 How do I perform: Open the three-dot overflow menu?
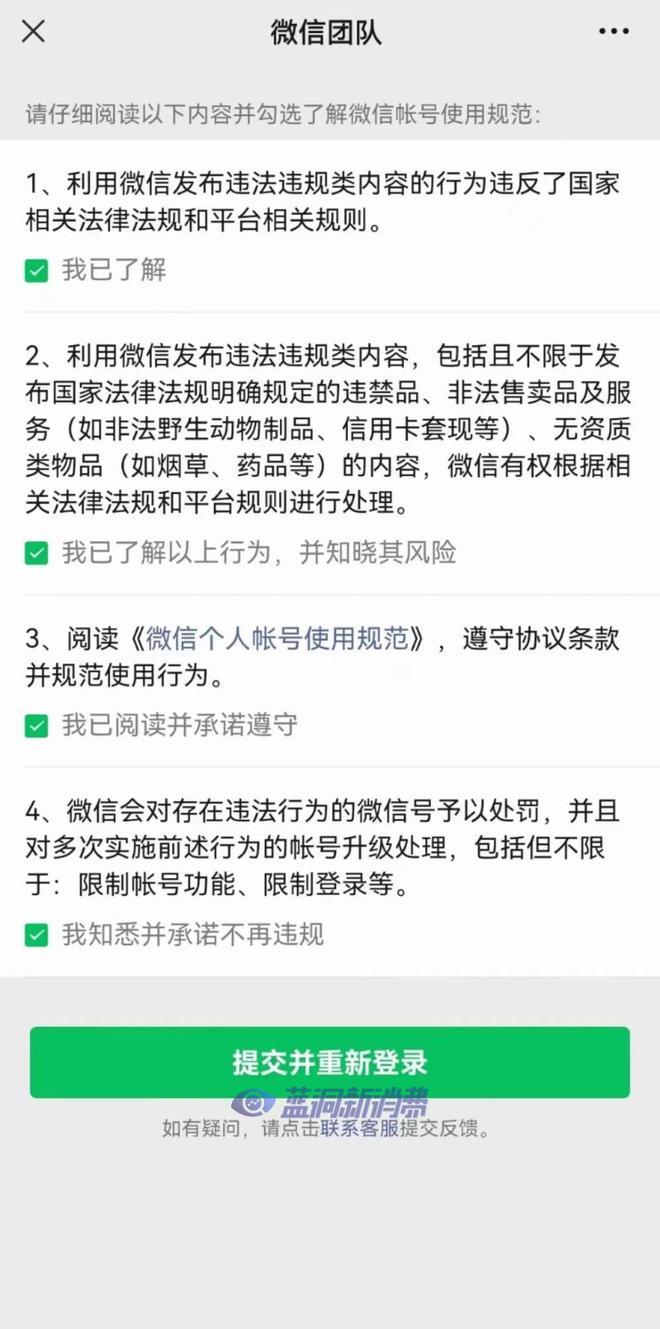[613, 32]
